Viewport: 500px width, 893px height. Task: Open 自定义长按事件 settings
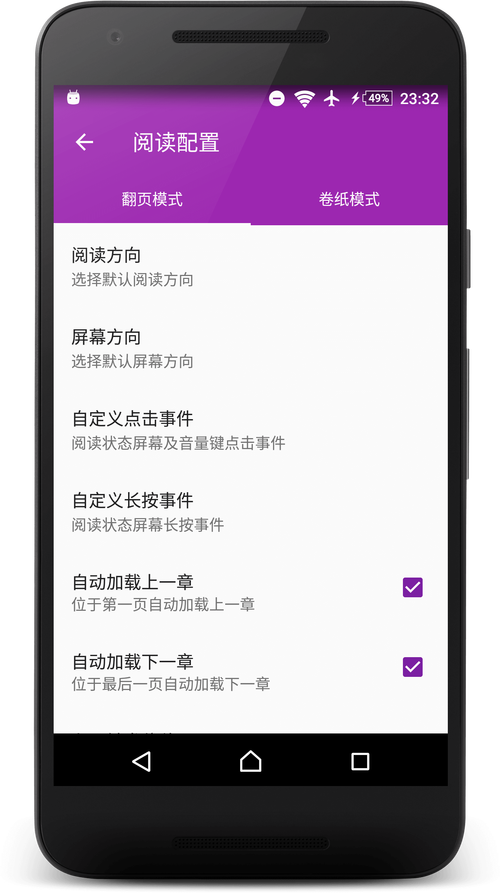click(x=251, y=511)
